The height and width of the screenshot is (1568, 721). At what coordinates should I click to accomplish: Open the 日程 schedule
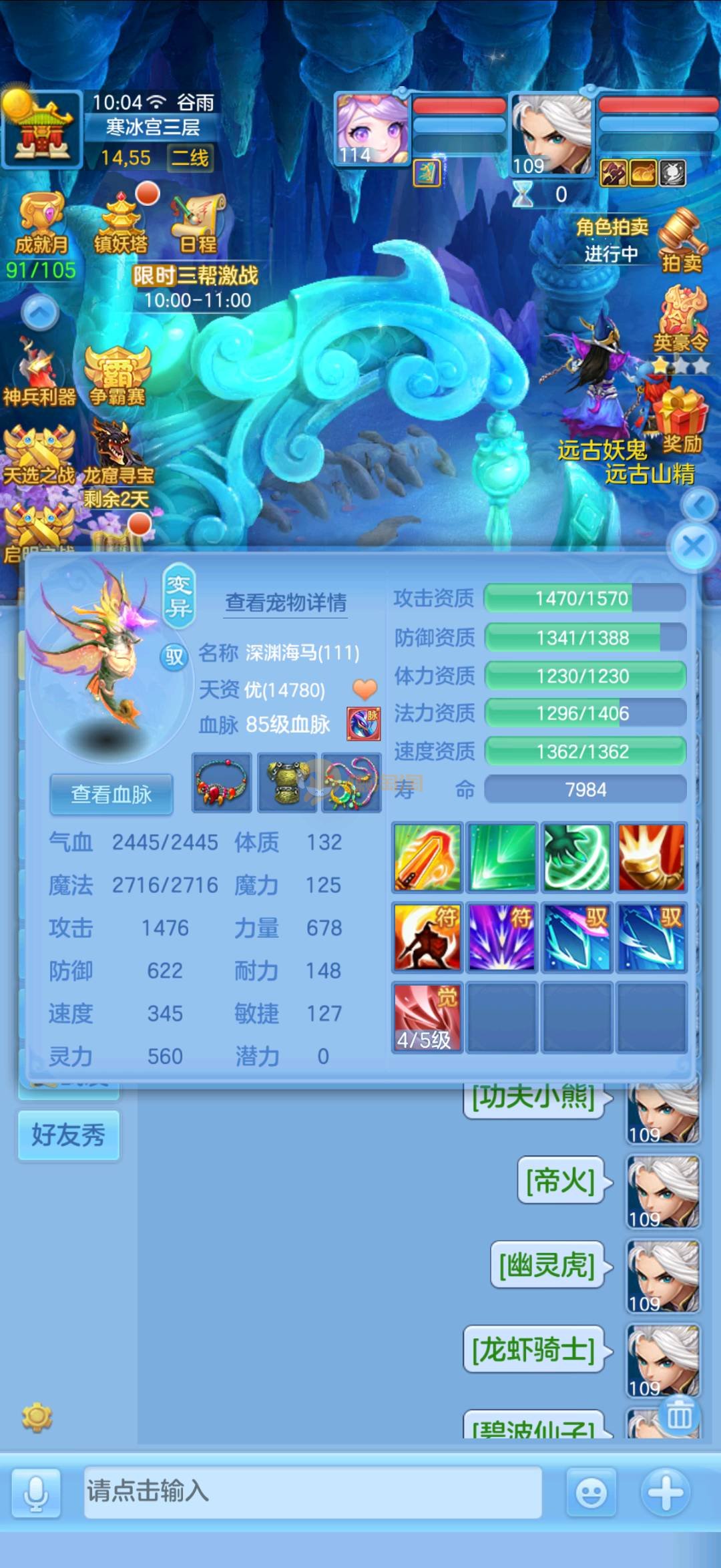(x=198, y=224)
